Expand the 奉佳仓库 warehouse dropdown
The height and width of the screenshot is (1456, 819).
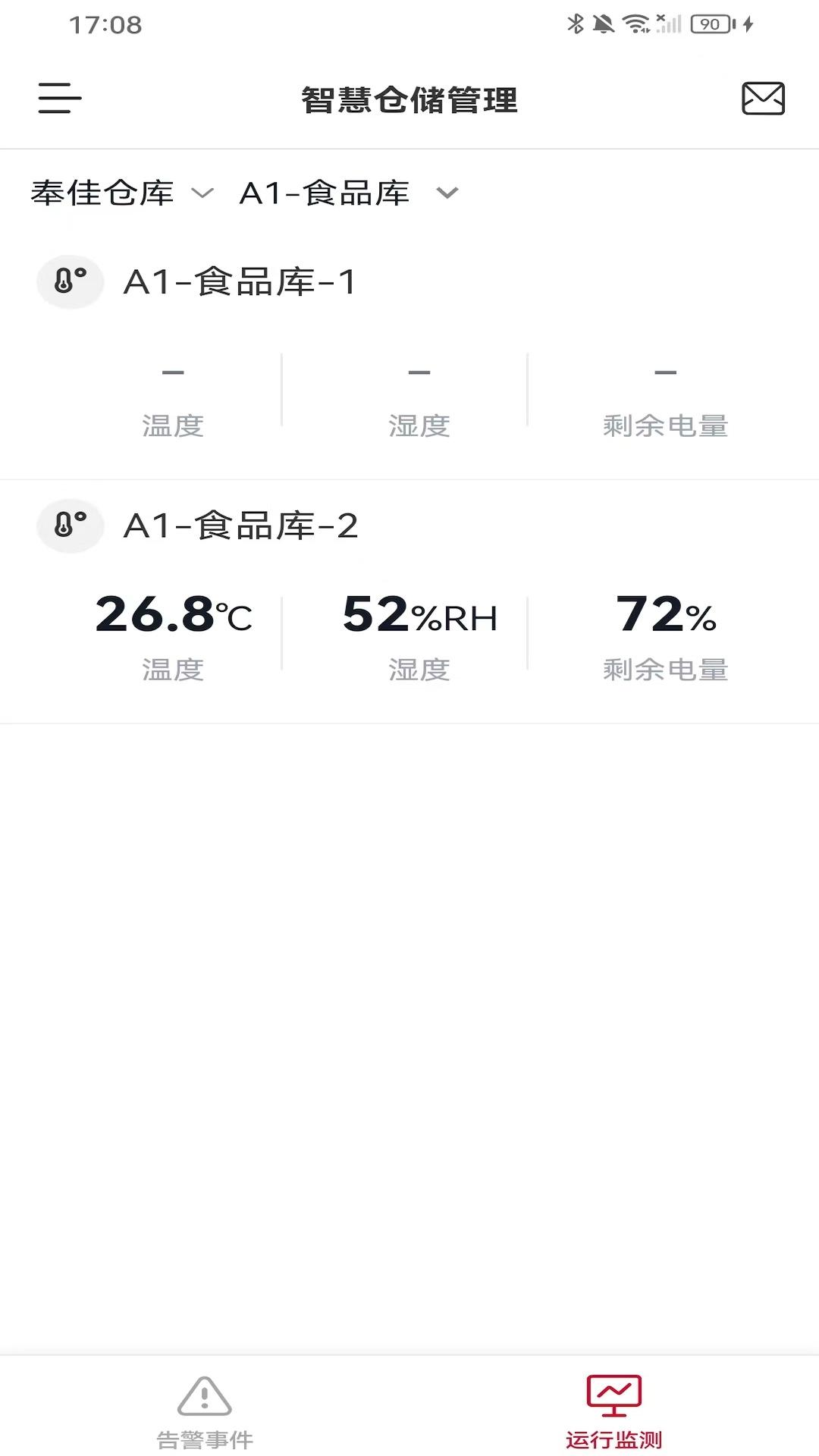[x=121, y=193]
